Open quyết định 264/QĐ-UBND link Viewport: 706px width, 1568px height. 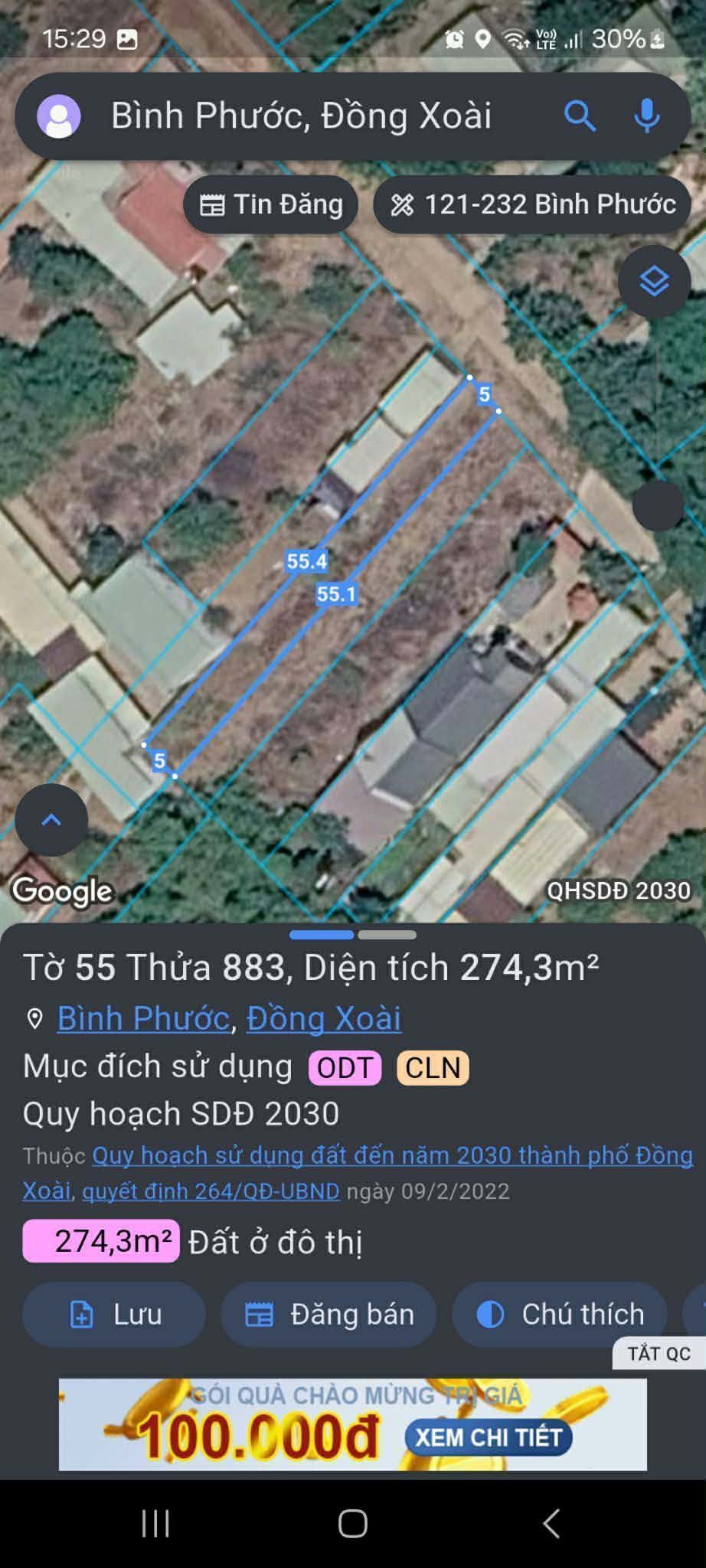point(211,1191)
